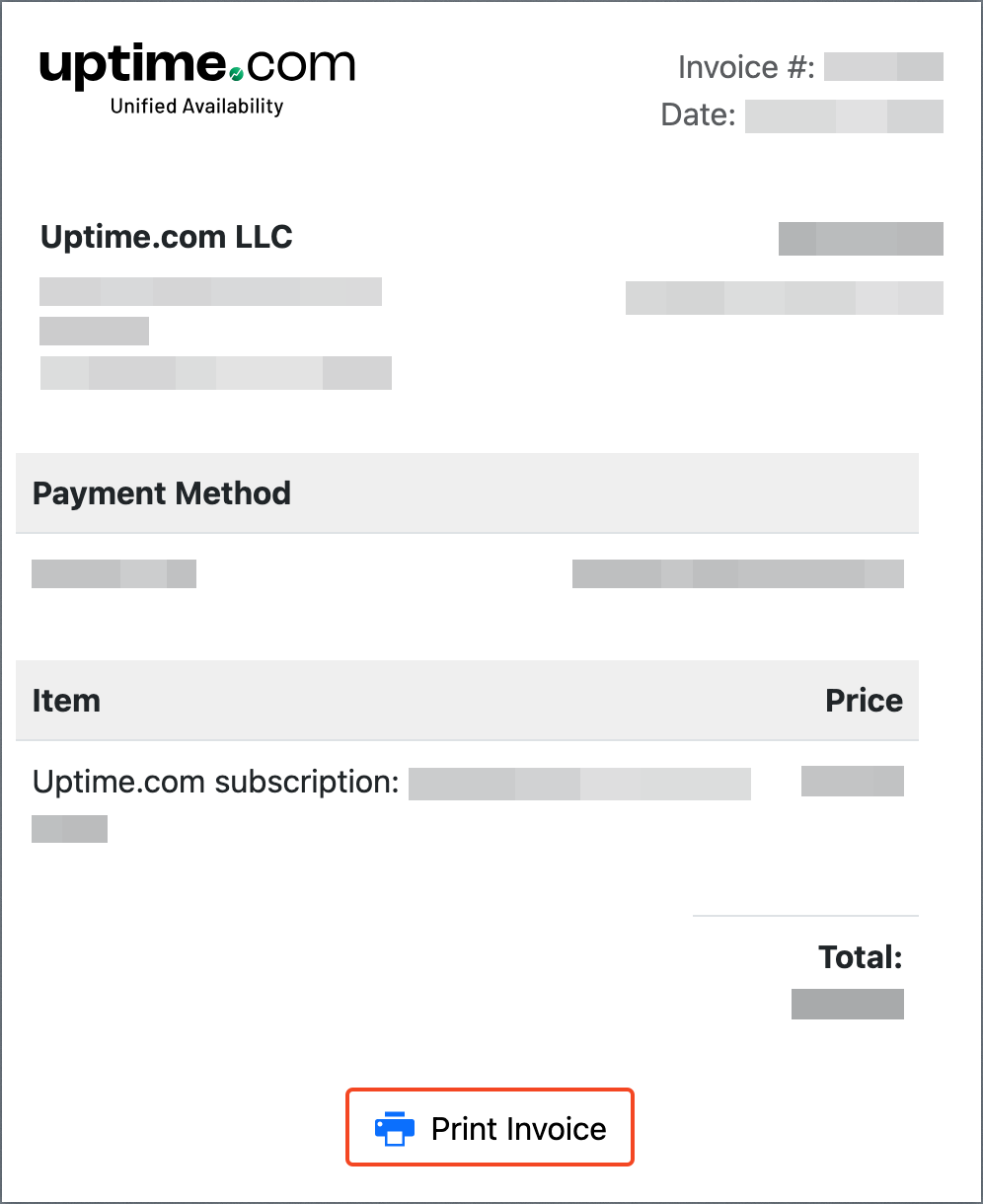Select the redacted Total amount value
Image resolution: width=983 pixels, height=1204 pixels.
847,1004
